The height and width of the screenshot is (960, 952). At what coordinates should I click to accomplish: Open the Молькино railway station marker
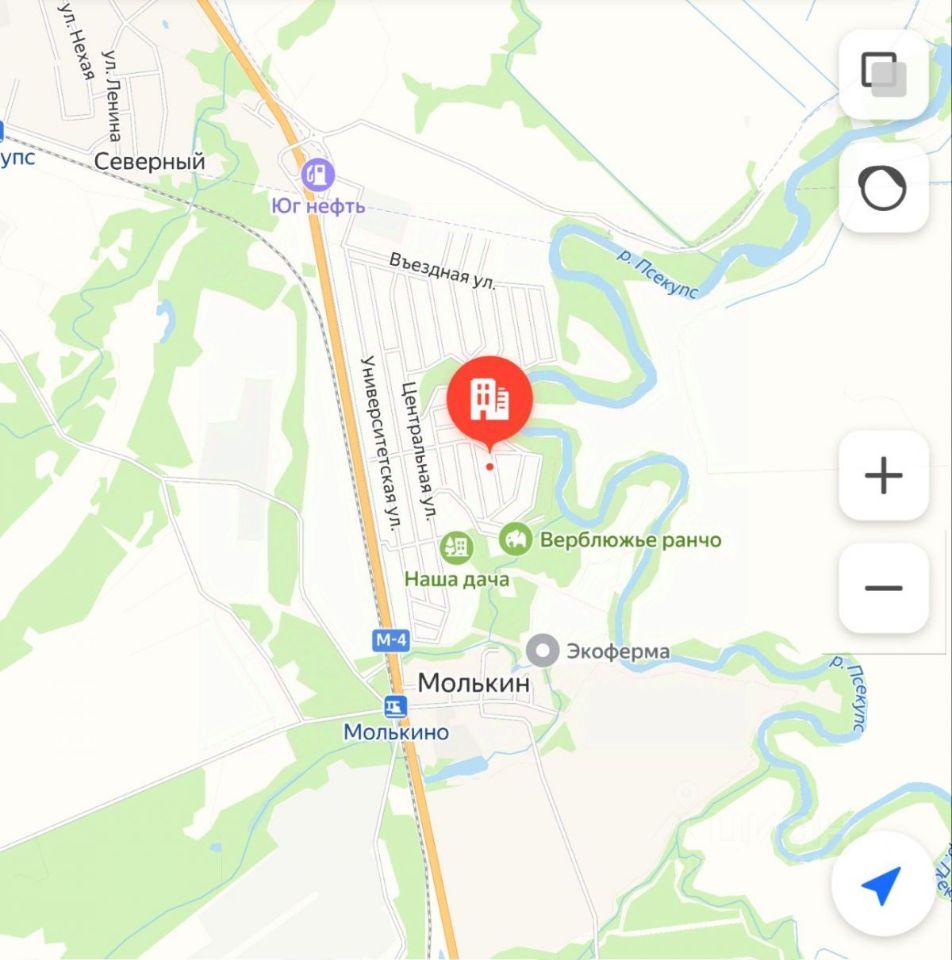coord(397,708)
